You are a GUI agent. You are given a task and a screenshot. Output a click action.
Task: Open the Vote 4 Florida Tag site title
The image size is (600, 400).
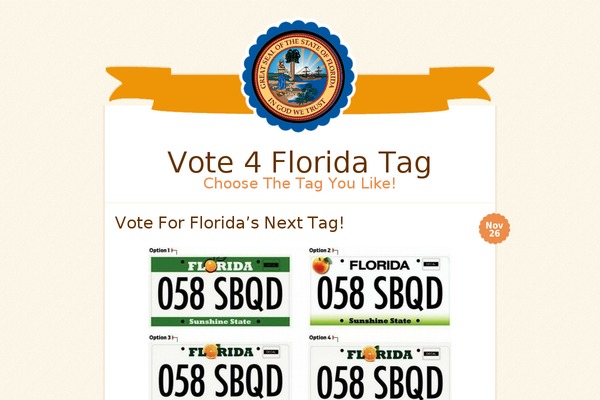(x=299, y=161)
